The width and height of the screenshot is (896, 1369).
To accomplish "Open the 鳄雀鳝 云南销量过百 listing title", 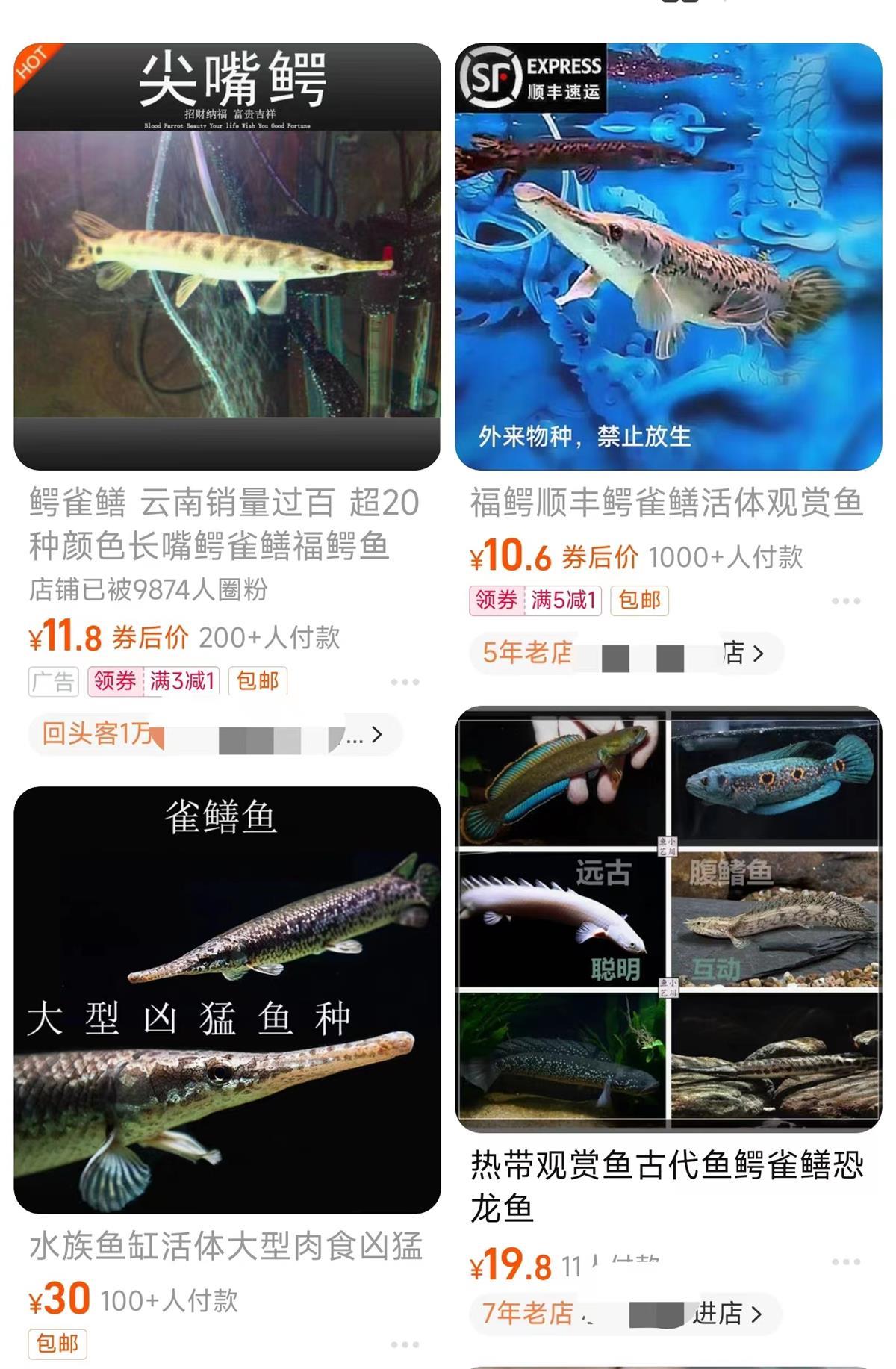I will [224, 524].
